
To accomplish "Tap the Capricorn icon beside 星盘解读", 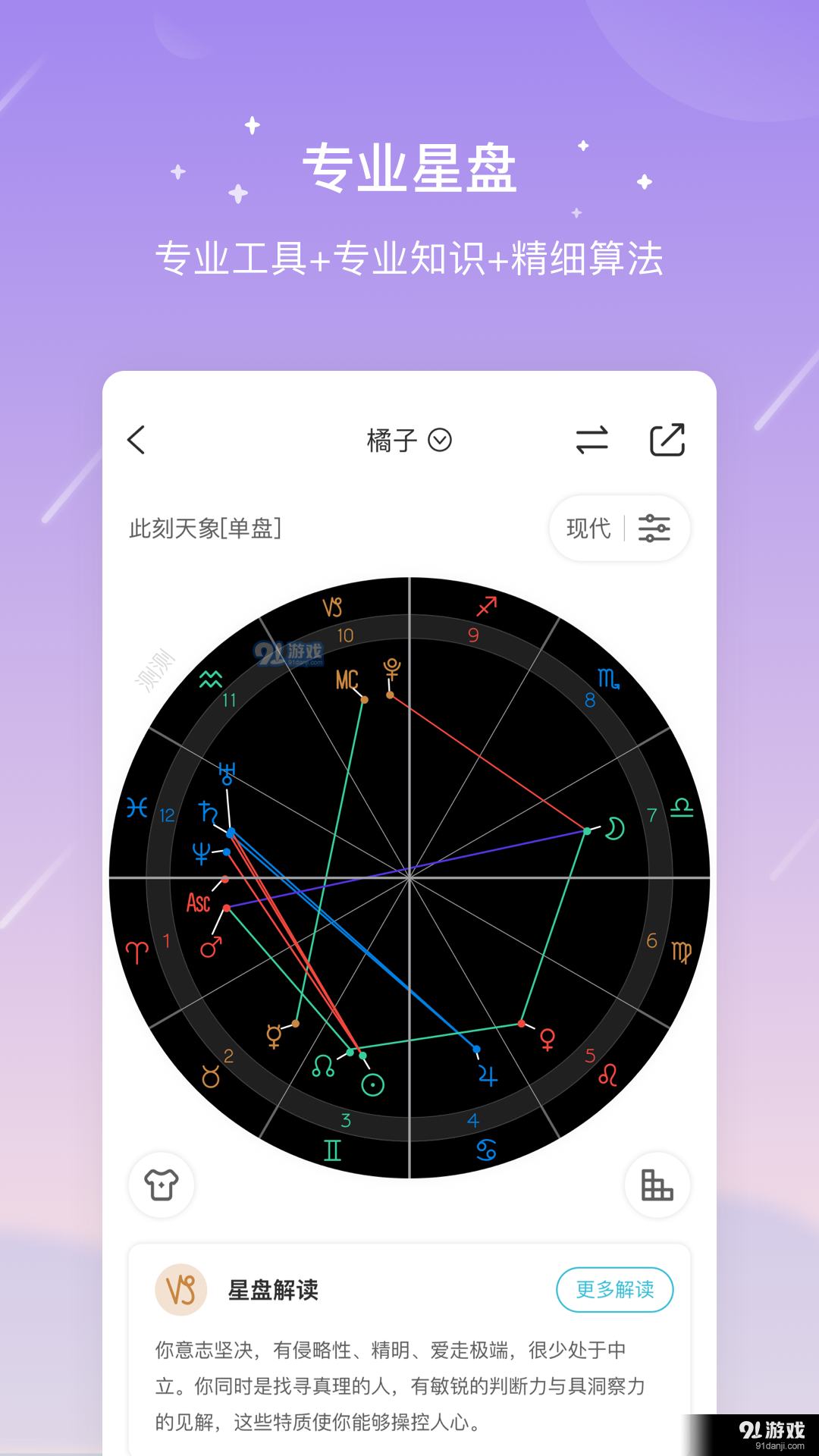I will coord(182,1289).
